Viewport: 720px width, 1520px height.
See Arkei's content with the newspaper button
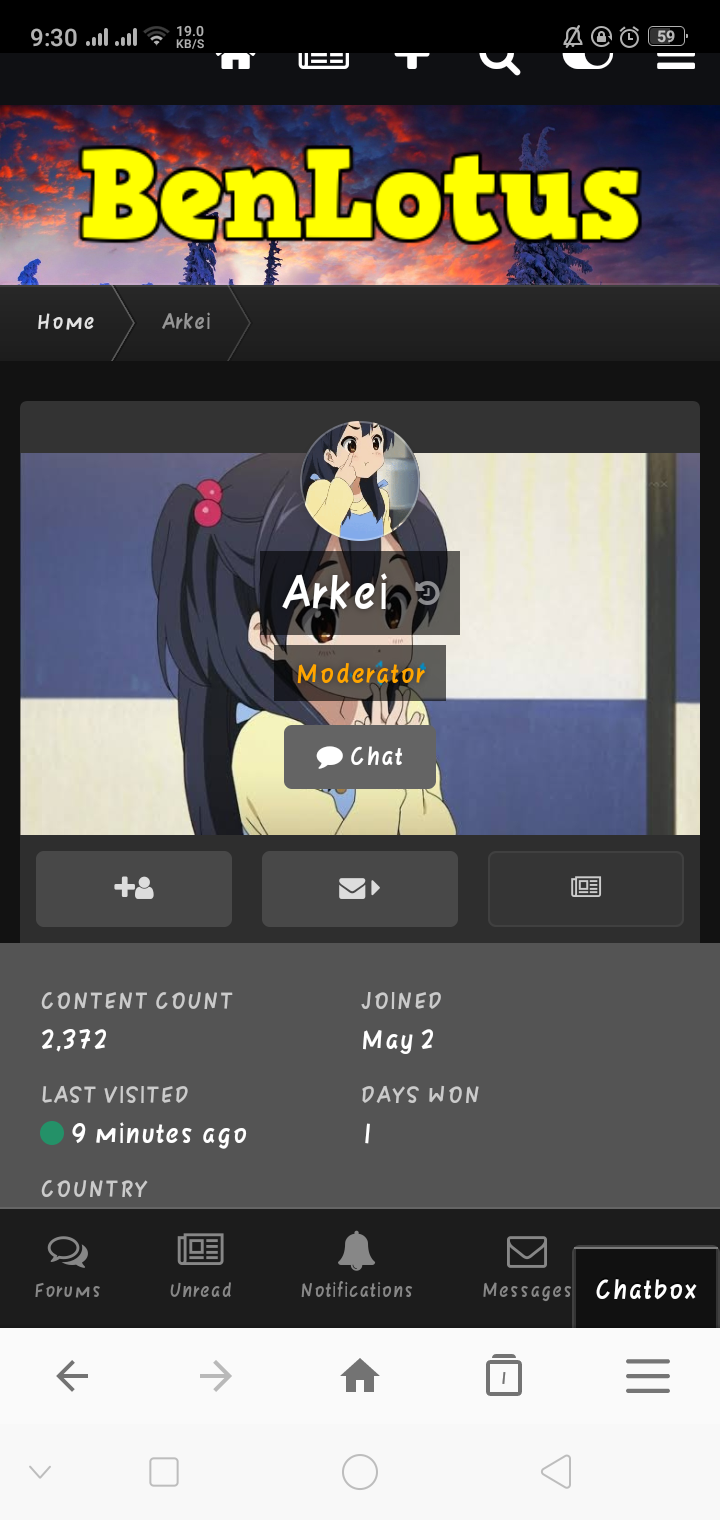pos(586,888)
